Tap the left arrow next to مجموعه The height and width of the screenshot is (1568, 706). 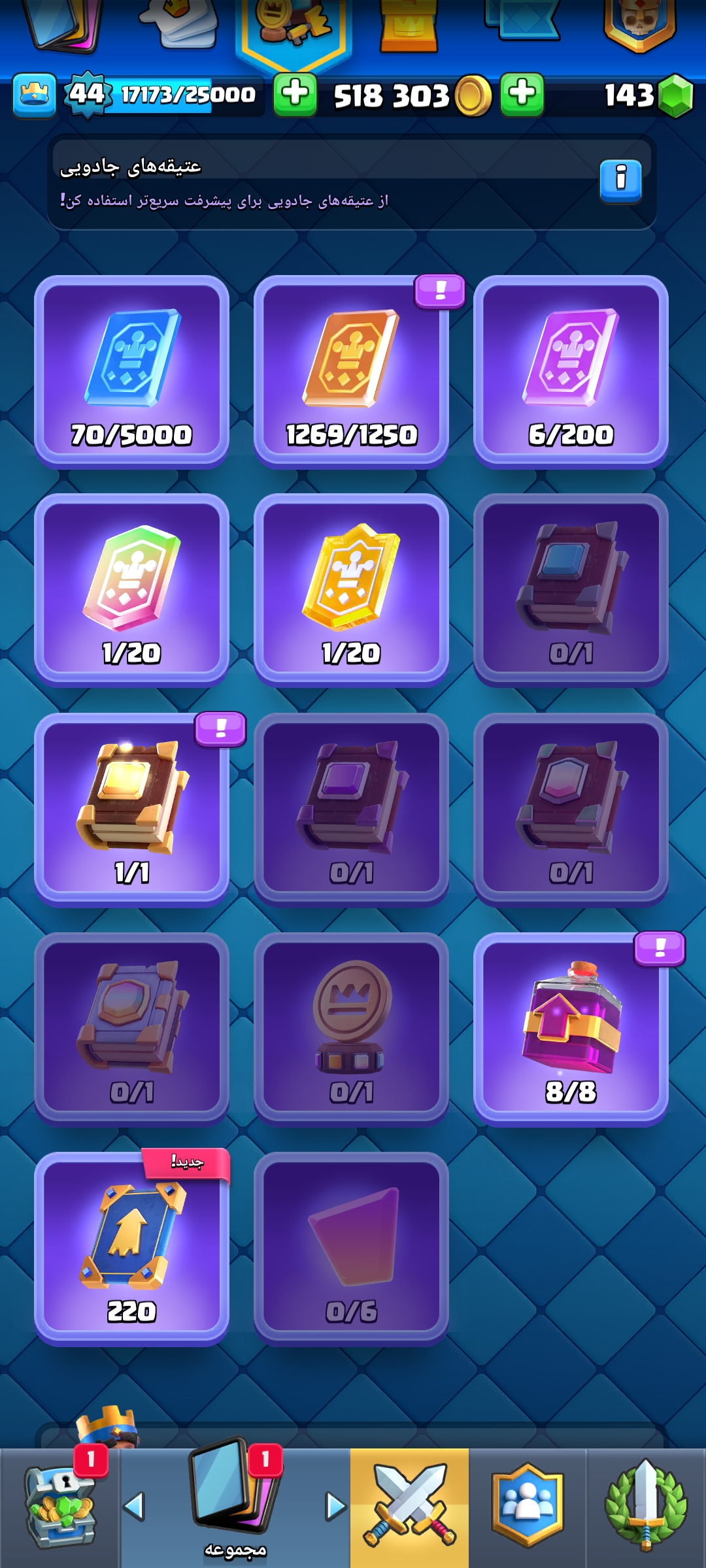(134, 1507)
